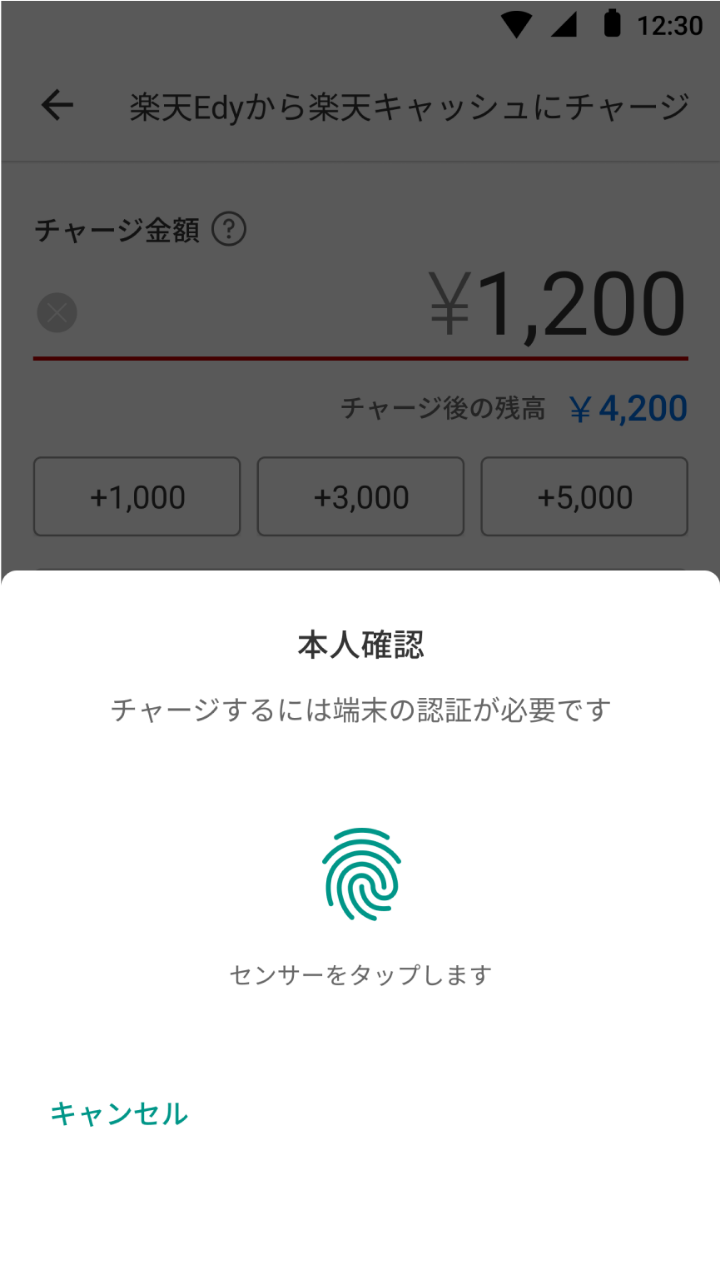Viewport: 720px width, 1280px height.
Task: Open the charge amount help icon
Action: tap(230, 230)
